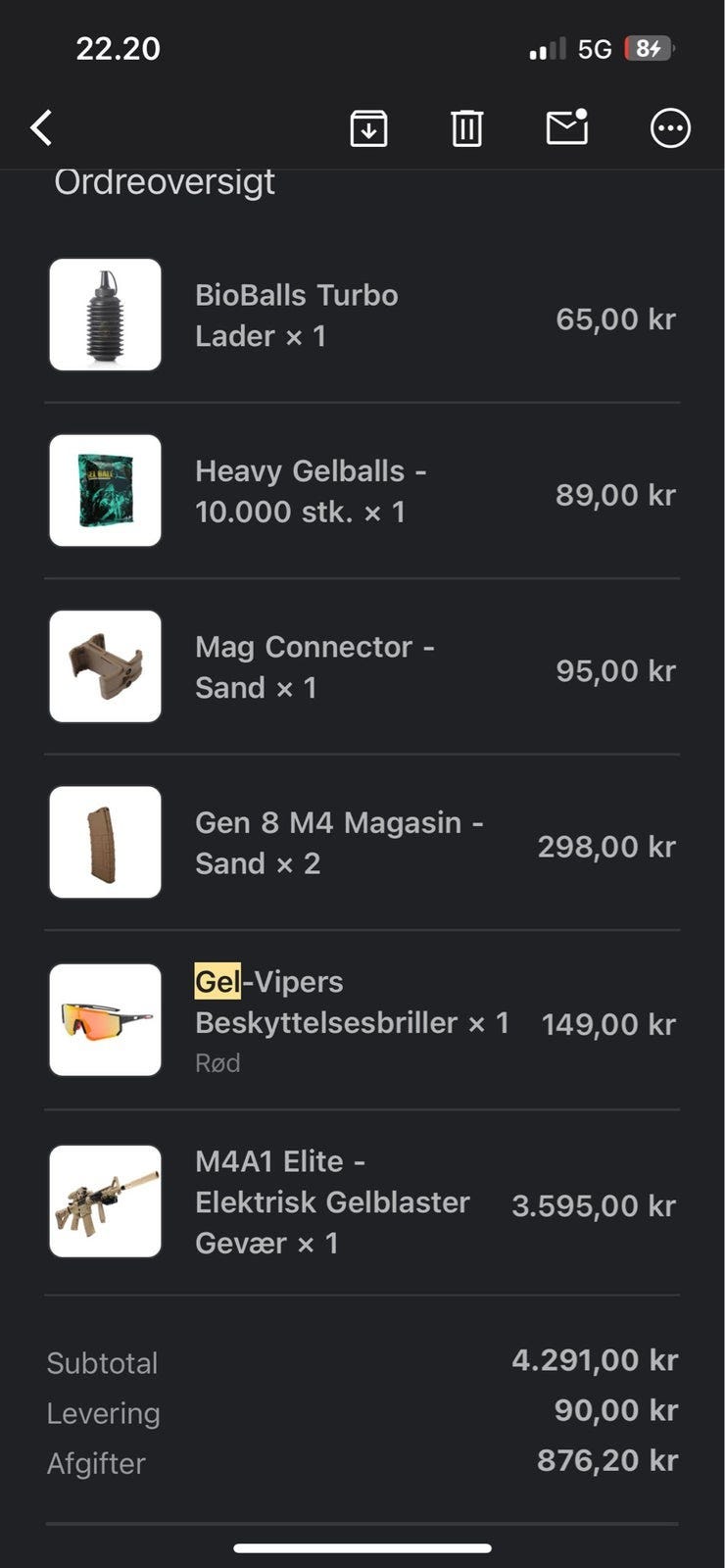Tap the back arrow to return
Screen dimensions: 725x1568
coord(41,127)
